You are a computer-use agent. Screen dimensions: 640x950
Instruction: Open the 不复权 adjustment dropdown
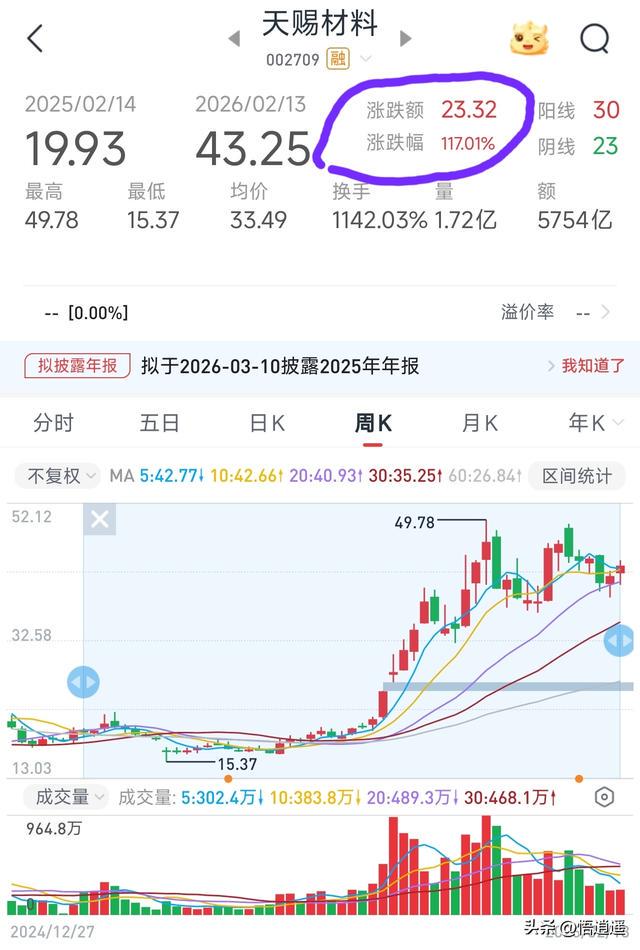[62, 476]
